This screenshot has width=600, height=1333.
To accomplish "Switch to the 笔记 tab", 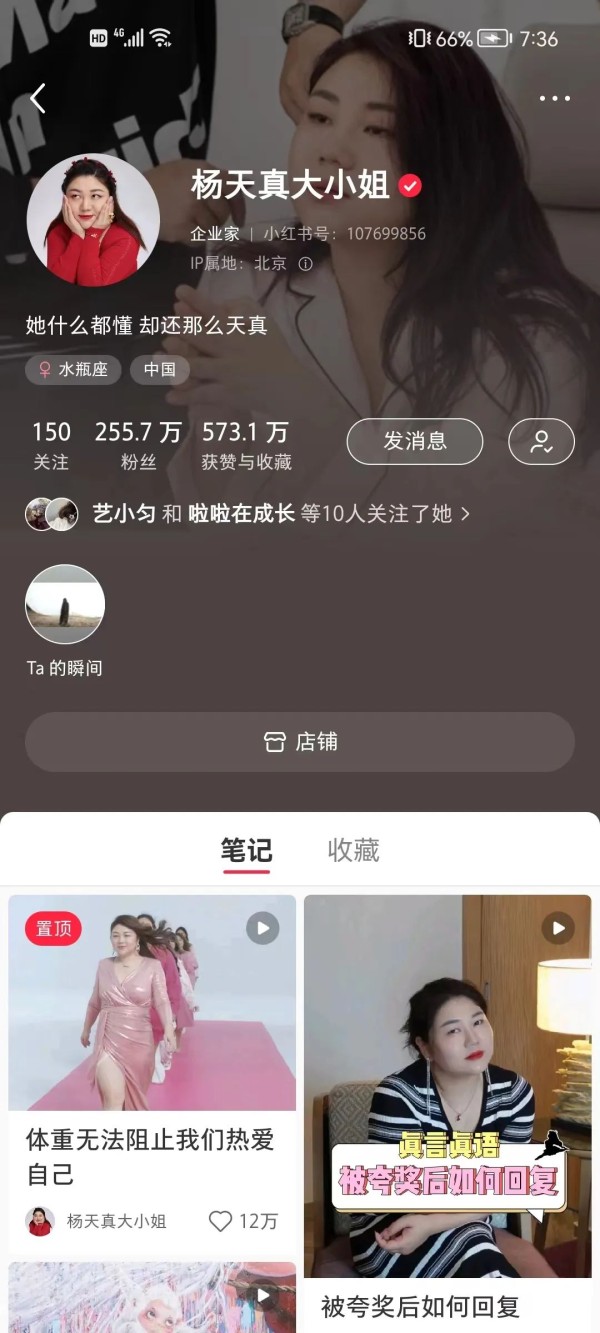I will click(246, 851).
